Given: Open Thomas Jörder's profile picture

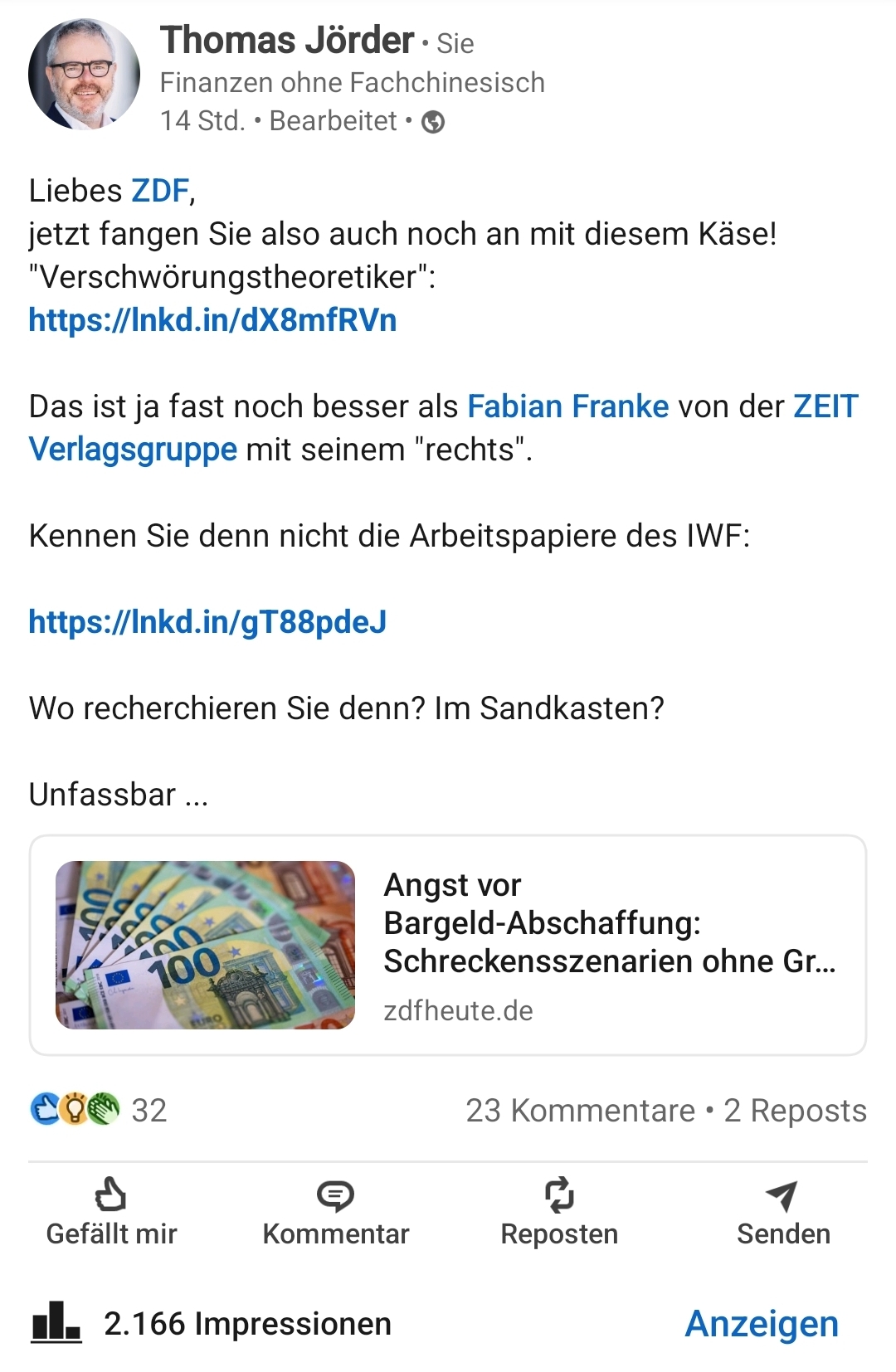Looking at the screenshot, I should coord(84,75).
